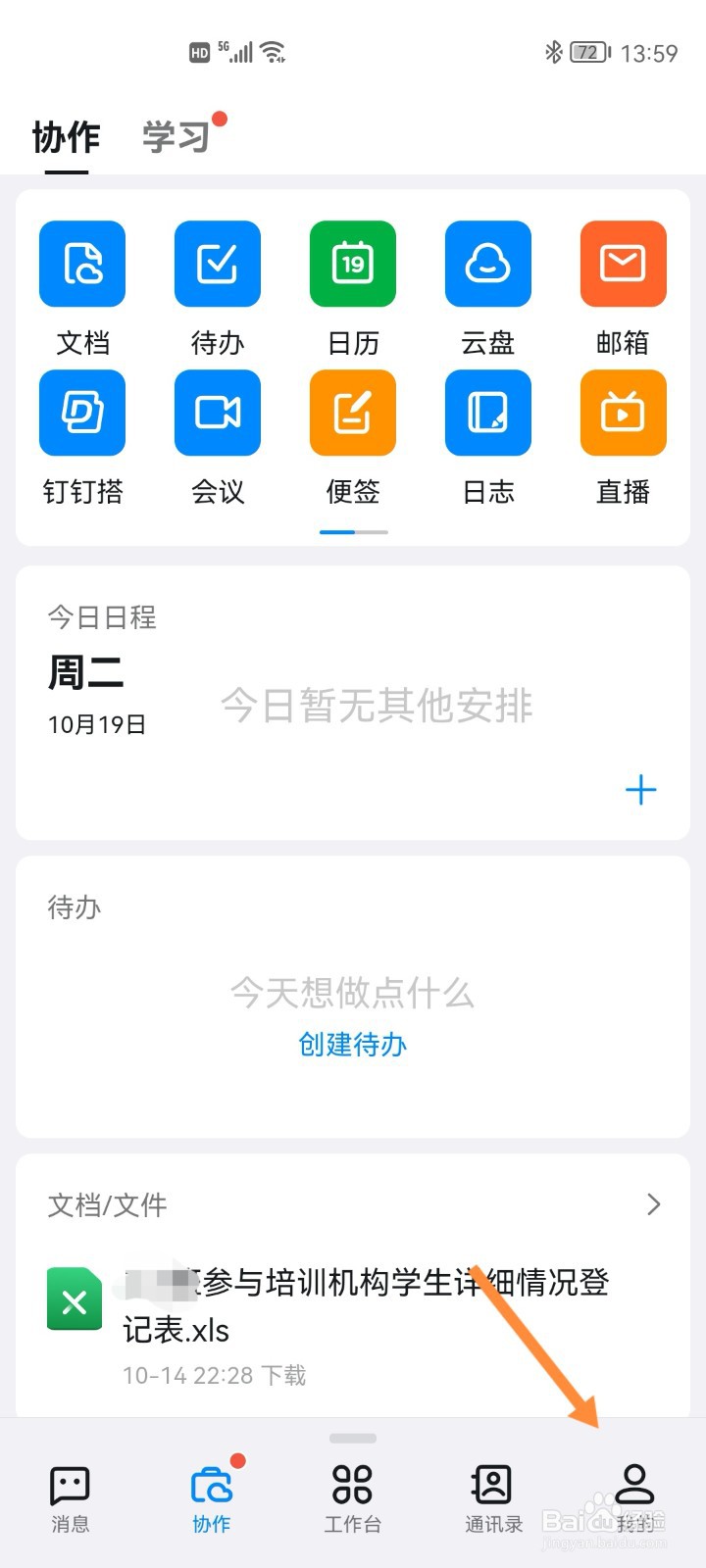Screen dimensions: 706x1568
Task: Open the 通讯录 contacts tab
Action: click(493, 1497)
